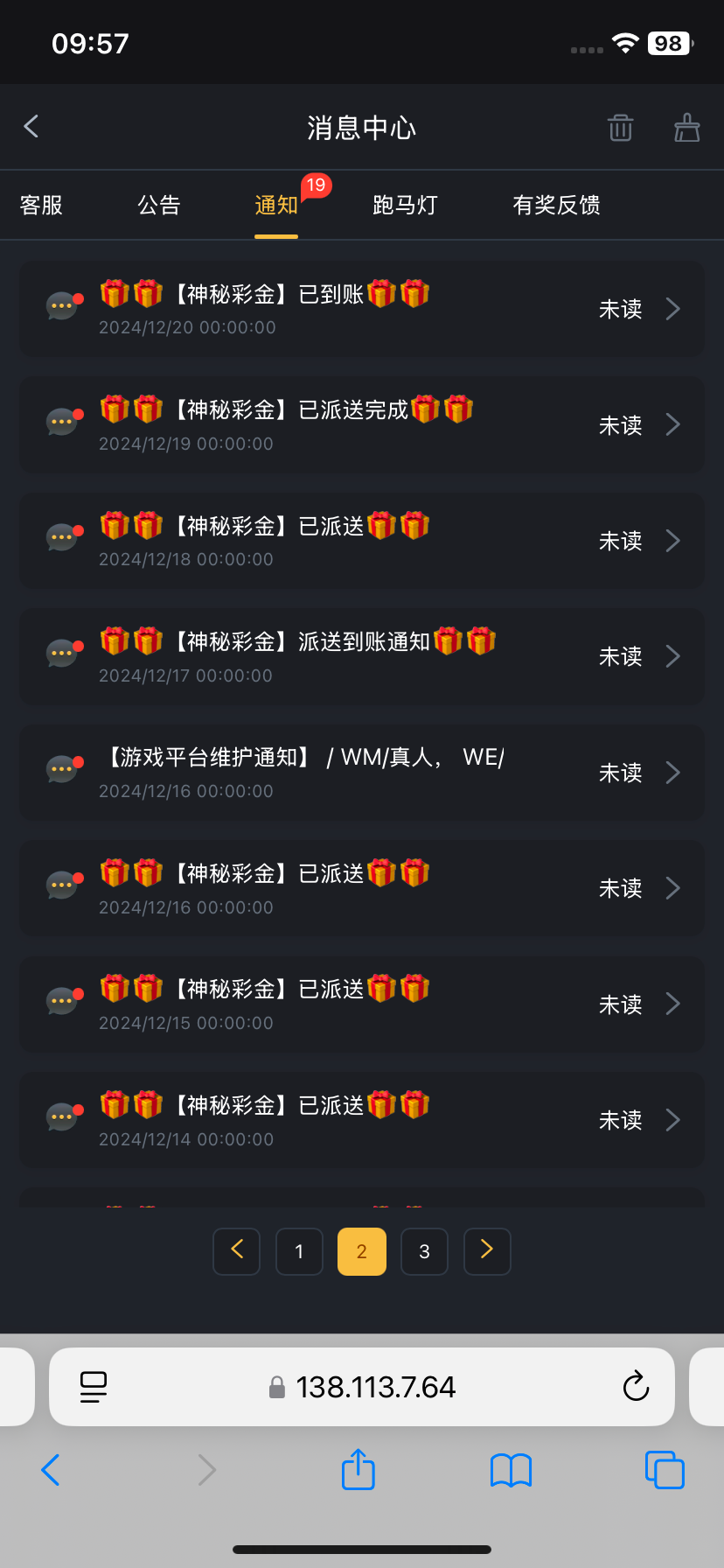Image resolution: width=724 pixels, height=1568 pixels.
Task: Open the 有奖反馈 tab
Action: click(x=556, y=206)
